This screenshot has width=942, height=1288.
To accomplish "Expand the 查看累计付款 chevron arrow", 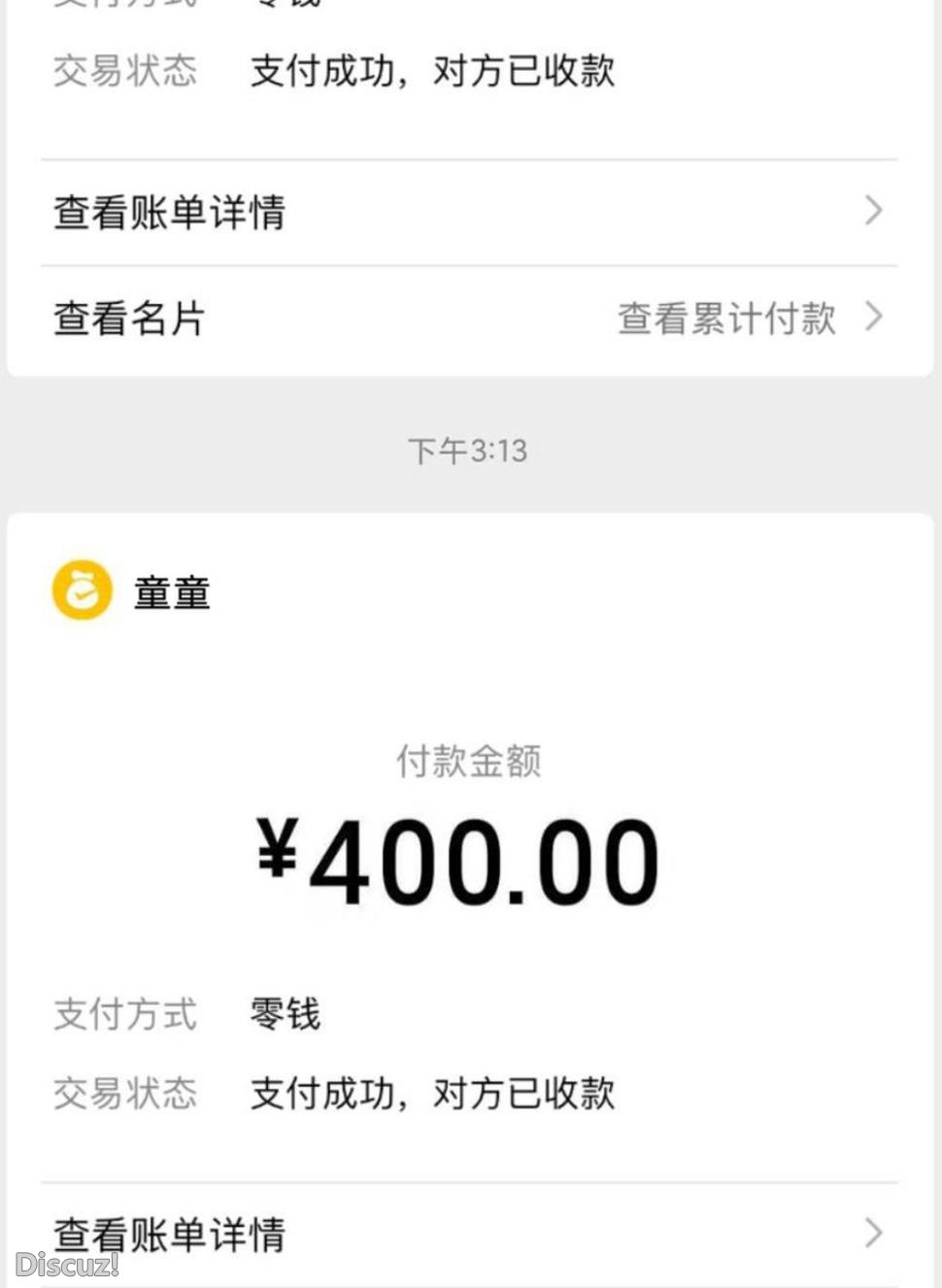I will (875, 317).
